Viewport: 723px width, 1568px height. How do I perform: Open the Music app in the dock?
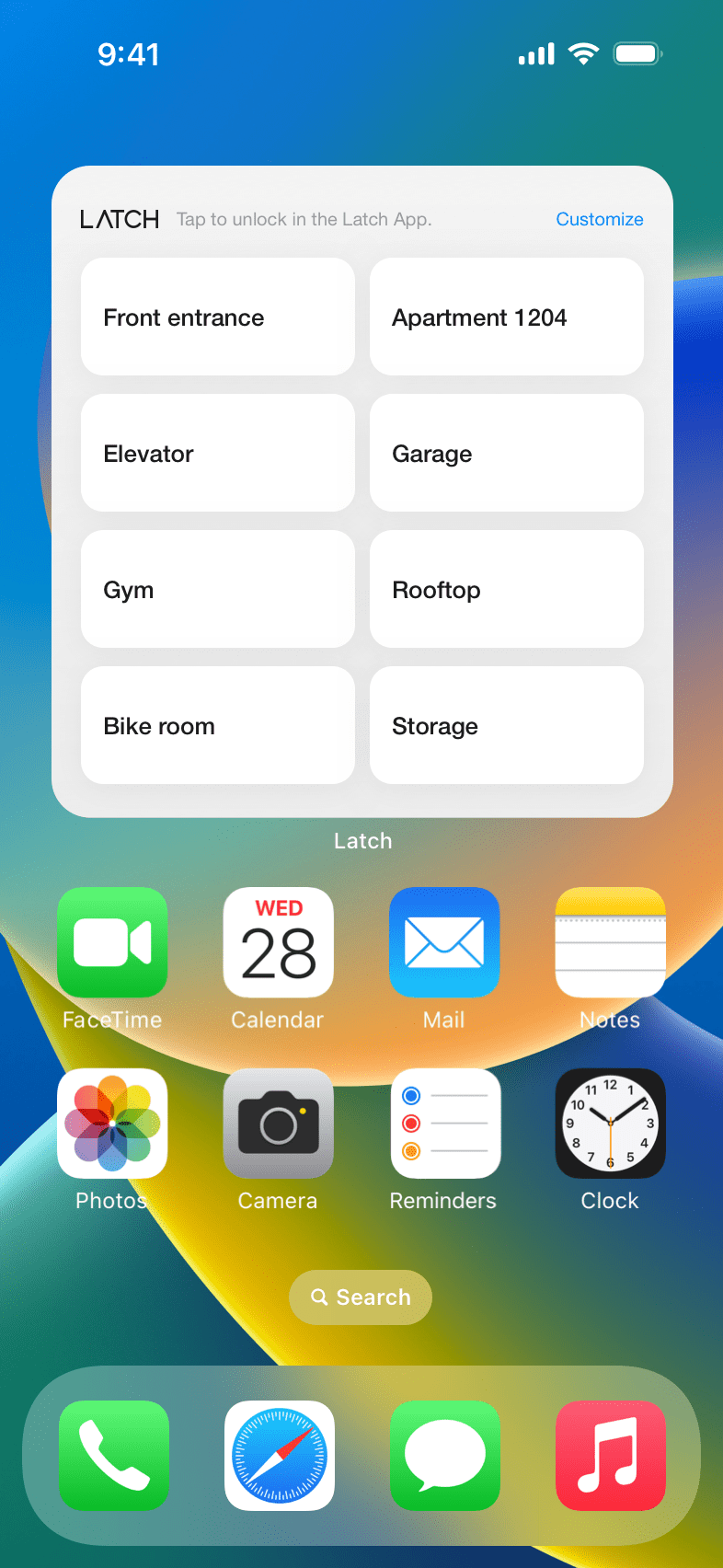point(610,1456)
